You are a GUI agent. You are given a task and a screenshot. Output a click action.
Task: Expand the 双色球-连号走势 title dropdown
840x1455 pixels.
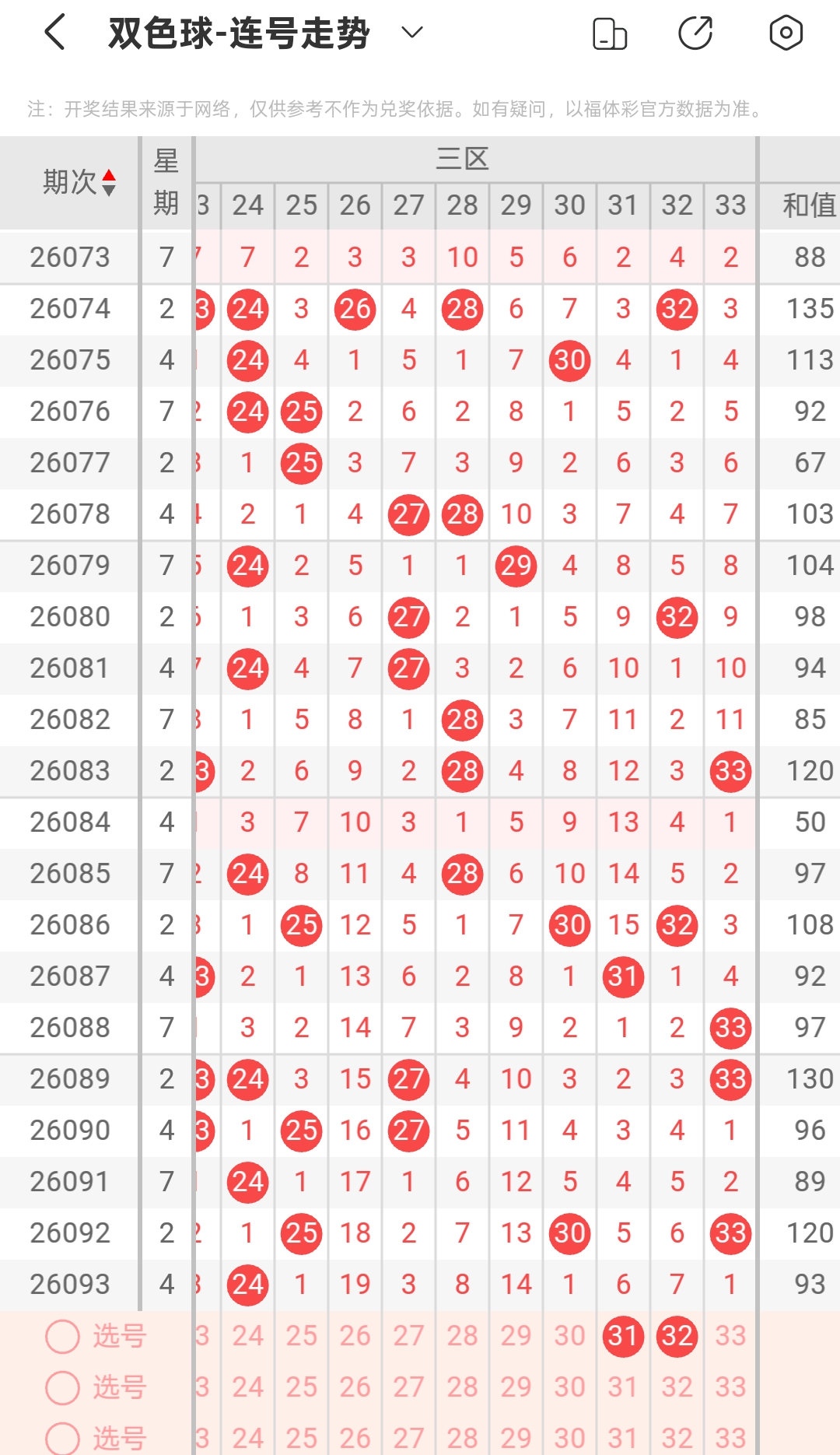click(x=411, y=33)
